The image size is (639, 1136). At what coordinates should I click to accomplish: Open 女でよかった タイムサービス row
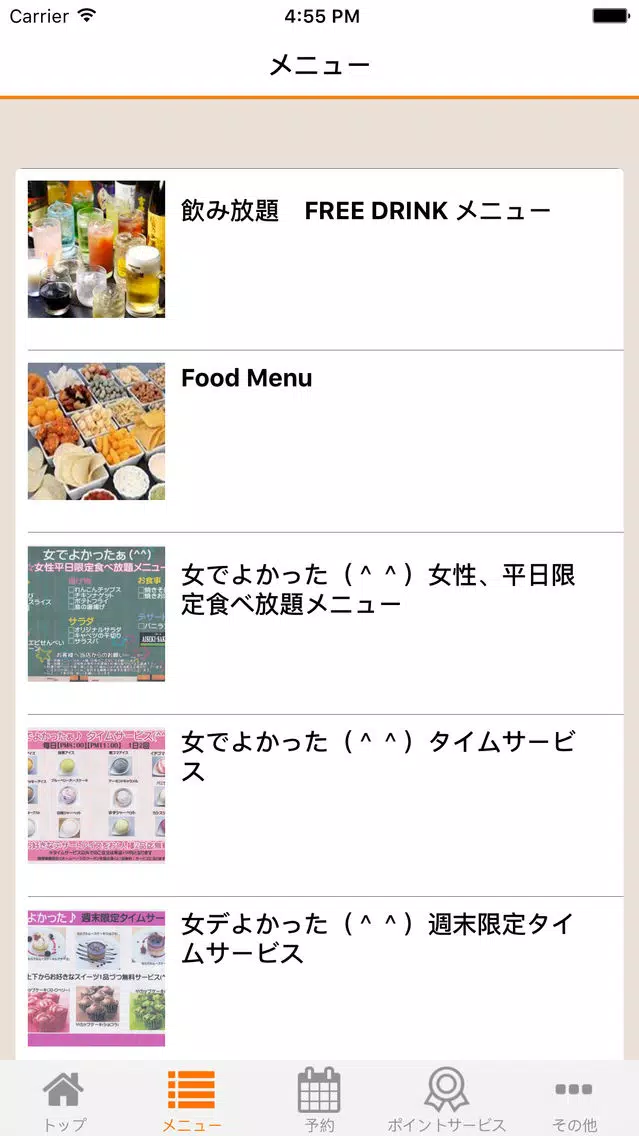pyautogui.click(x=320, y=805)
